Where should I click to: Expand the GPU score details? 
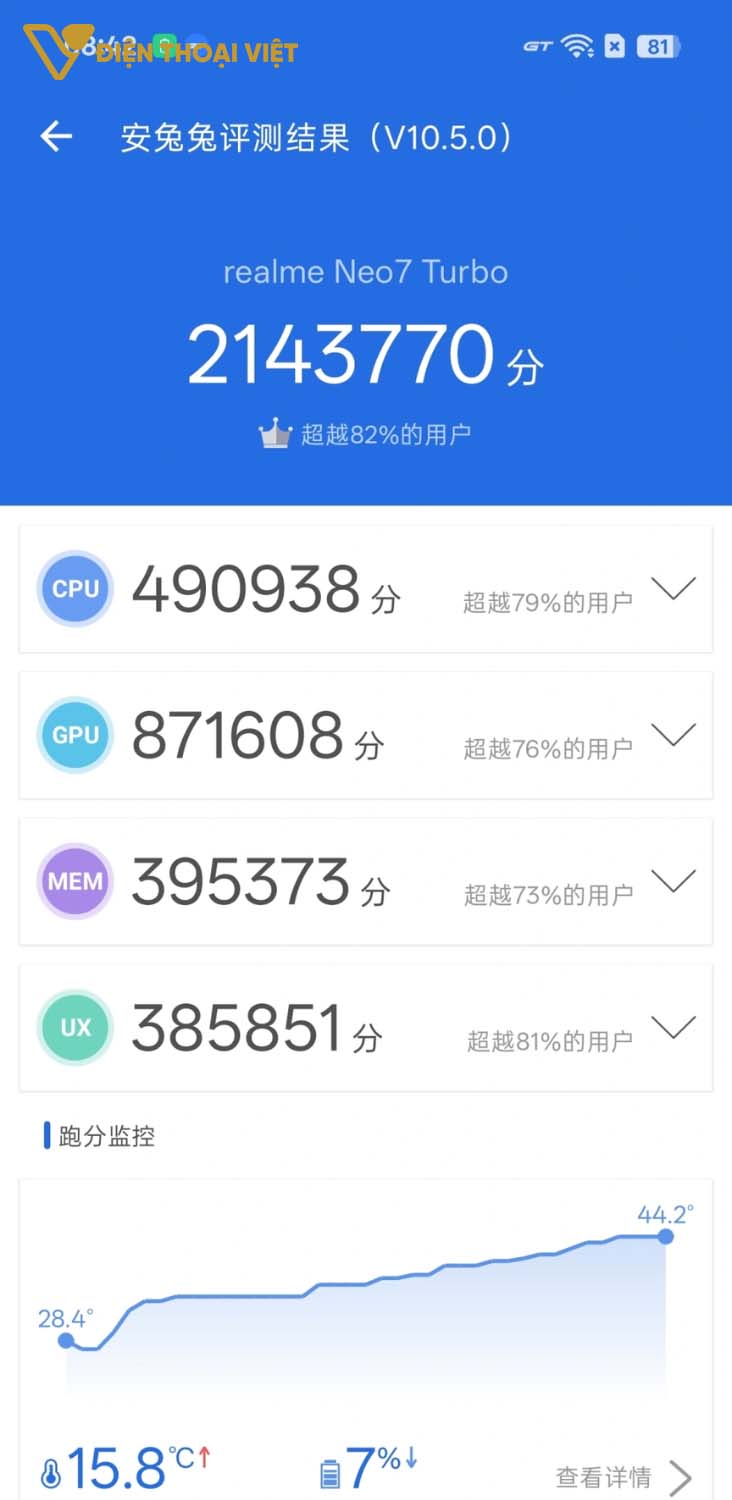(674, 735)
